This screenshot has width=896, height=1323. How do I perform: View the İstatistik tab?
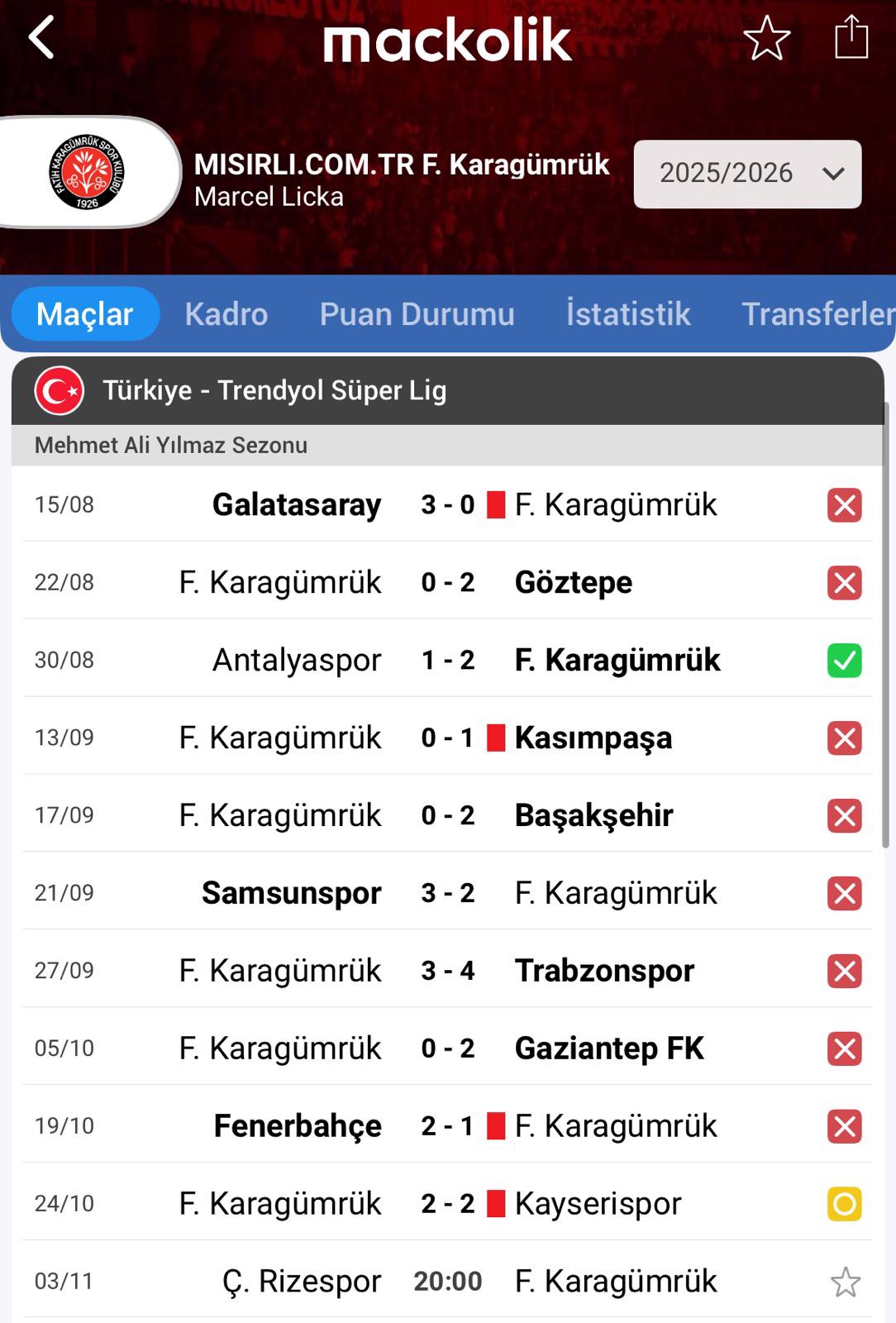(627, 314)
